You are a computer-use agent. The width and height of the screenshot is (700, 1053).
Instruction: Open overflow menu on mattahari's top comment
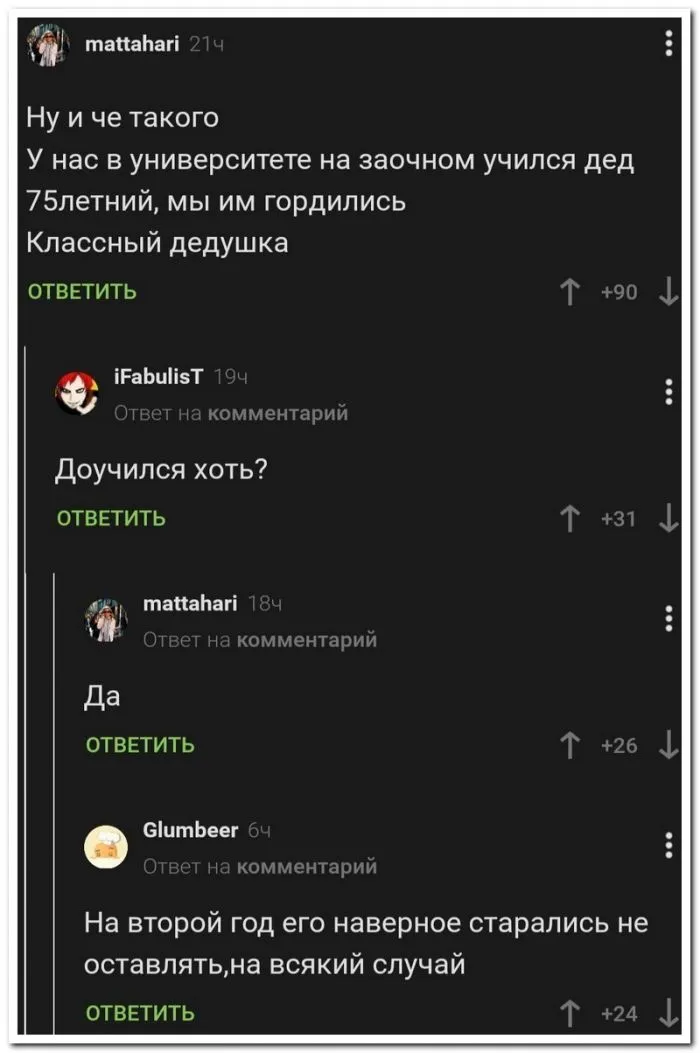point(668,45)
